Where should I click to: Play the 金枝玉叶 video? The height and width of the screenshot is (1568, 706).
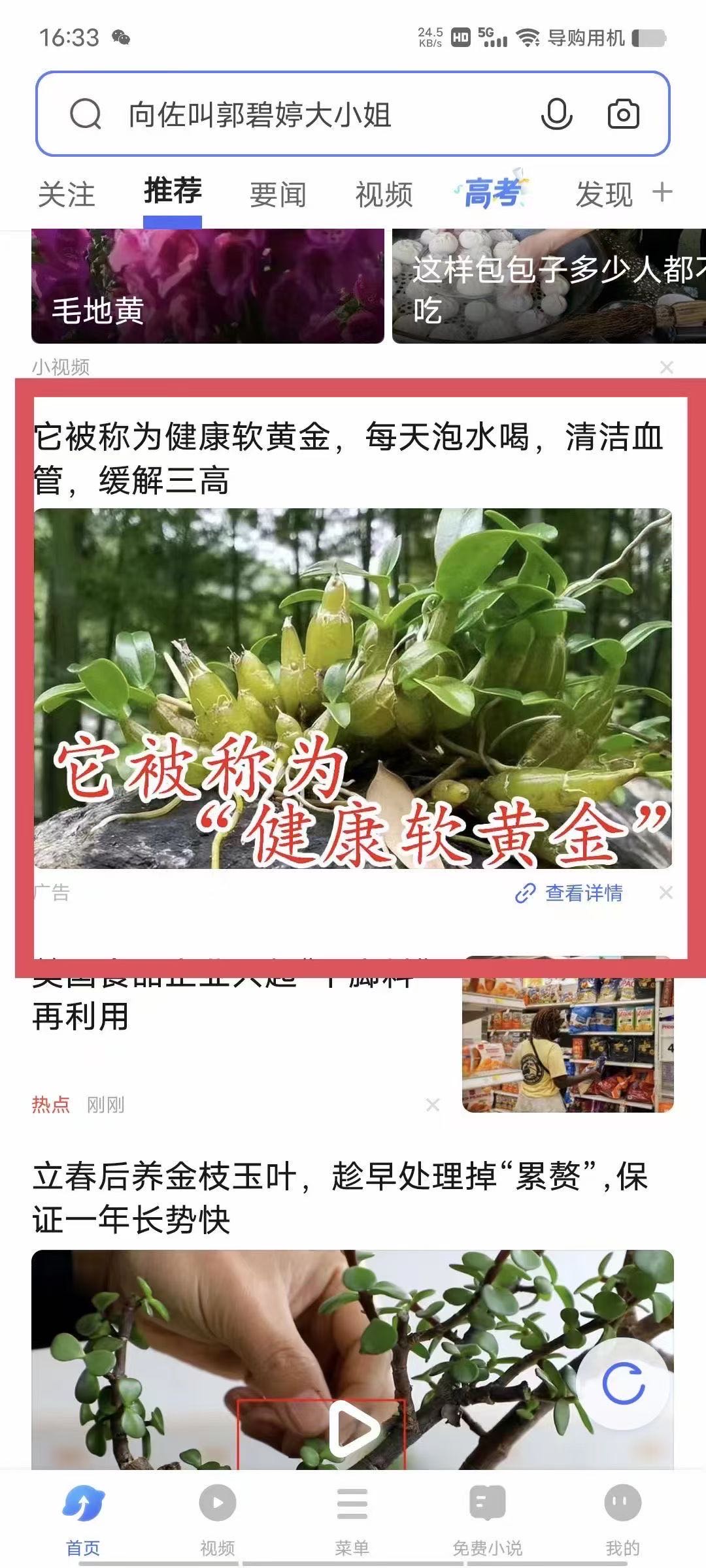tap(353, 1428)
